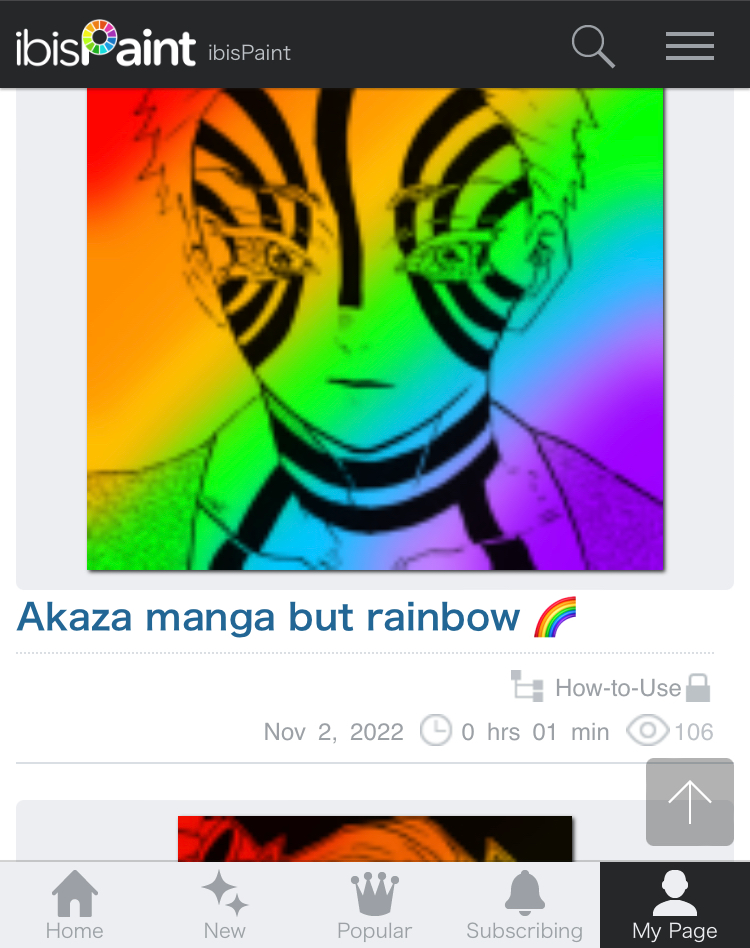
Task: Tap the How-to-Use video icon
Action: [526, 686]
